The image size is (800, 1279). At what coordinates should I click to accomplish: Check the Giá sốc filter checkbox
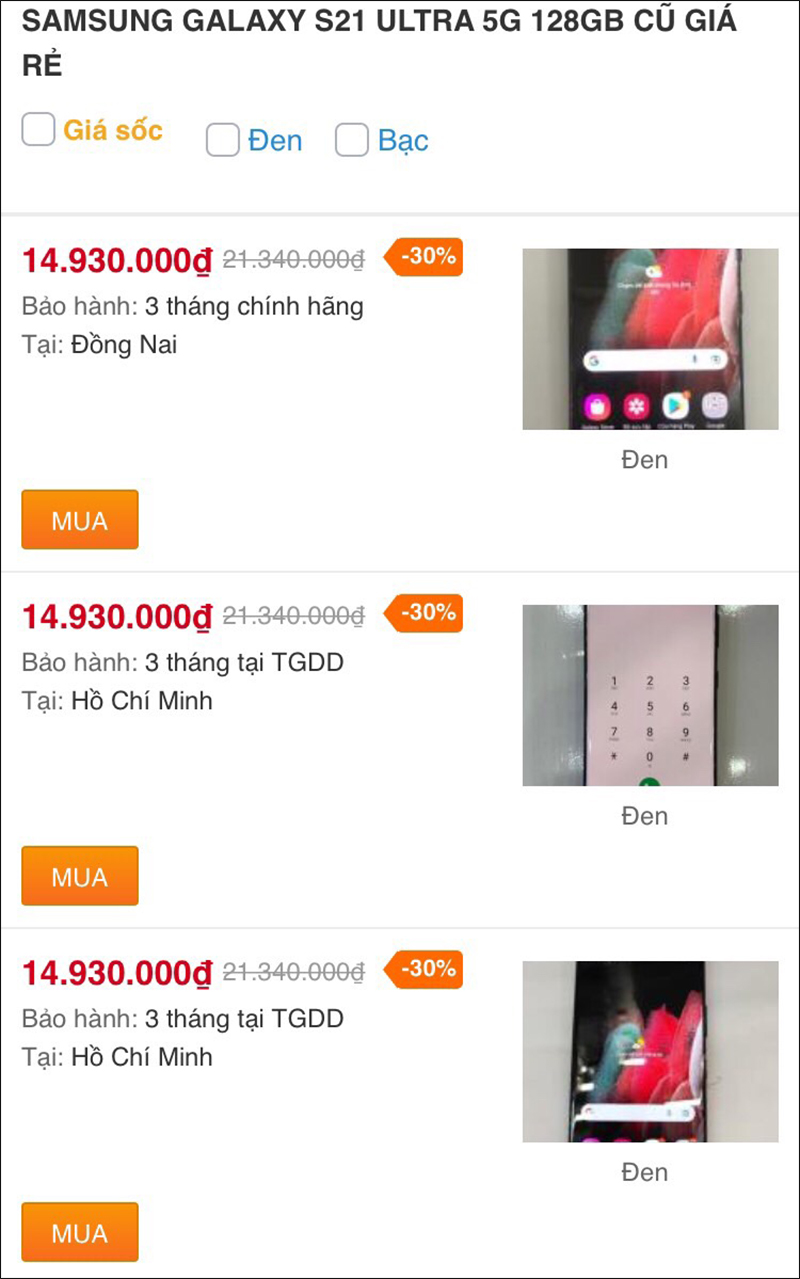click(39, 129)
